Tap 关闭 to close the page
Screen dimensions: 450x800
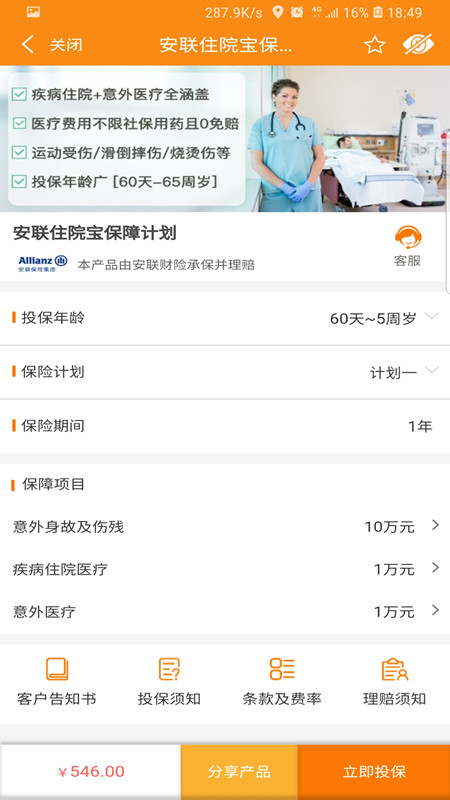[66, 45]
